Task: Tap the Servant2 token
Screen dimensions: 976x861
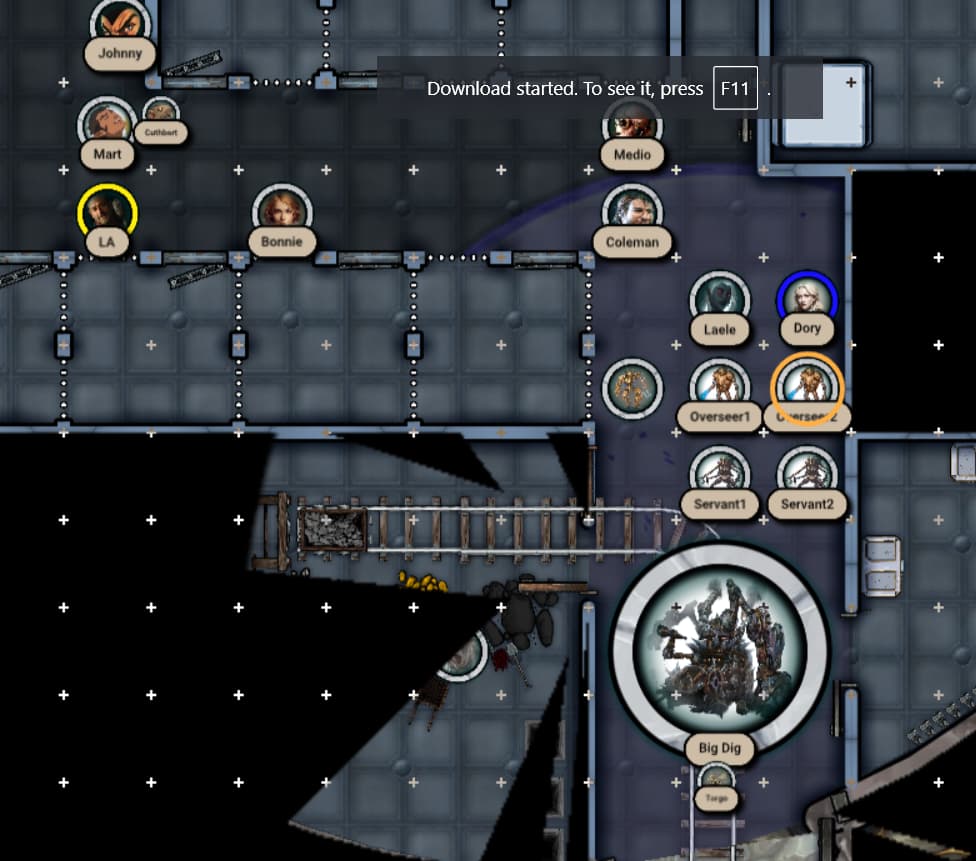Action: tap(807, 473)
